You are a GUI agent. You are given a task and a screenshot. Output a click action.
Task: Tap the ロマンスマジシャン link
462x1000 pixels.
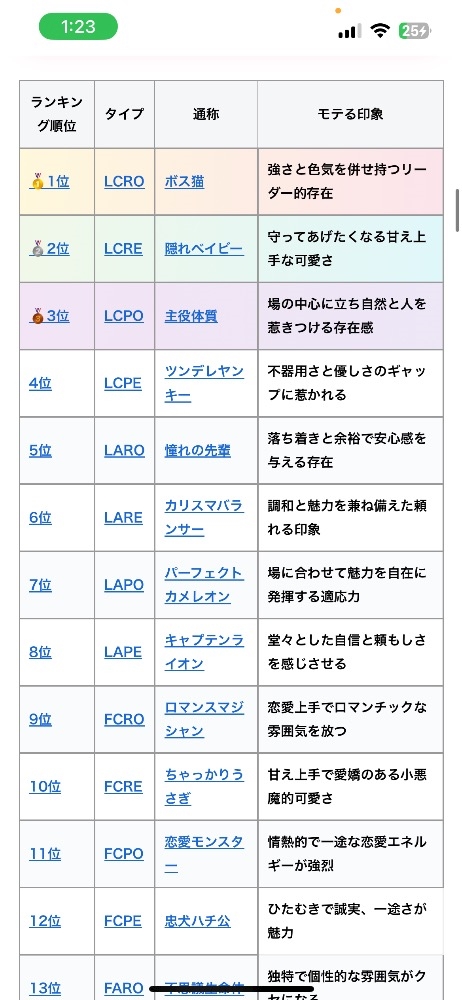[204, 720]
